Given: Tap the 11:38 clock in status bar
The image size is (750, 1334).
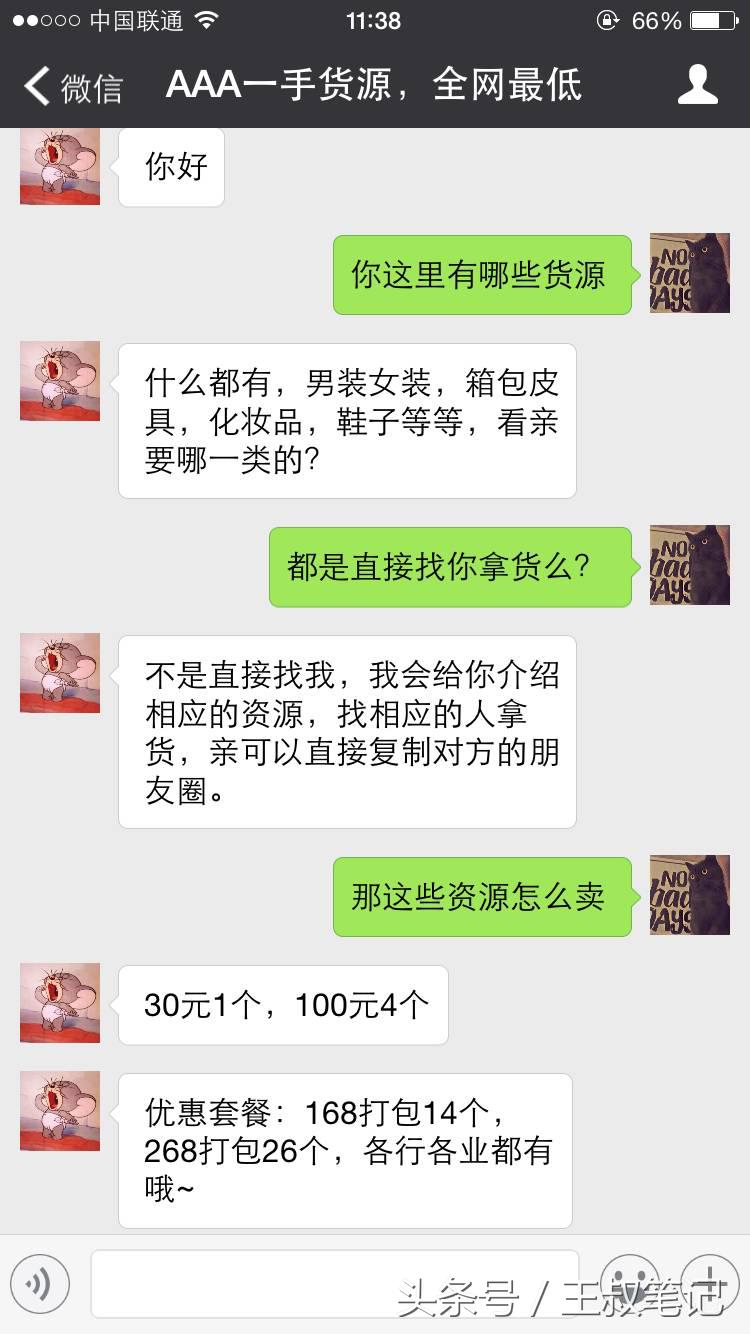Looking at the screenshot, I should pyautogui.click(x=374, y=18).
